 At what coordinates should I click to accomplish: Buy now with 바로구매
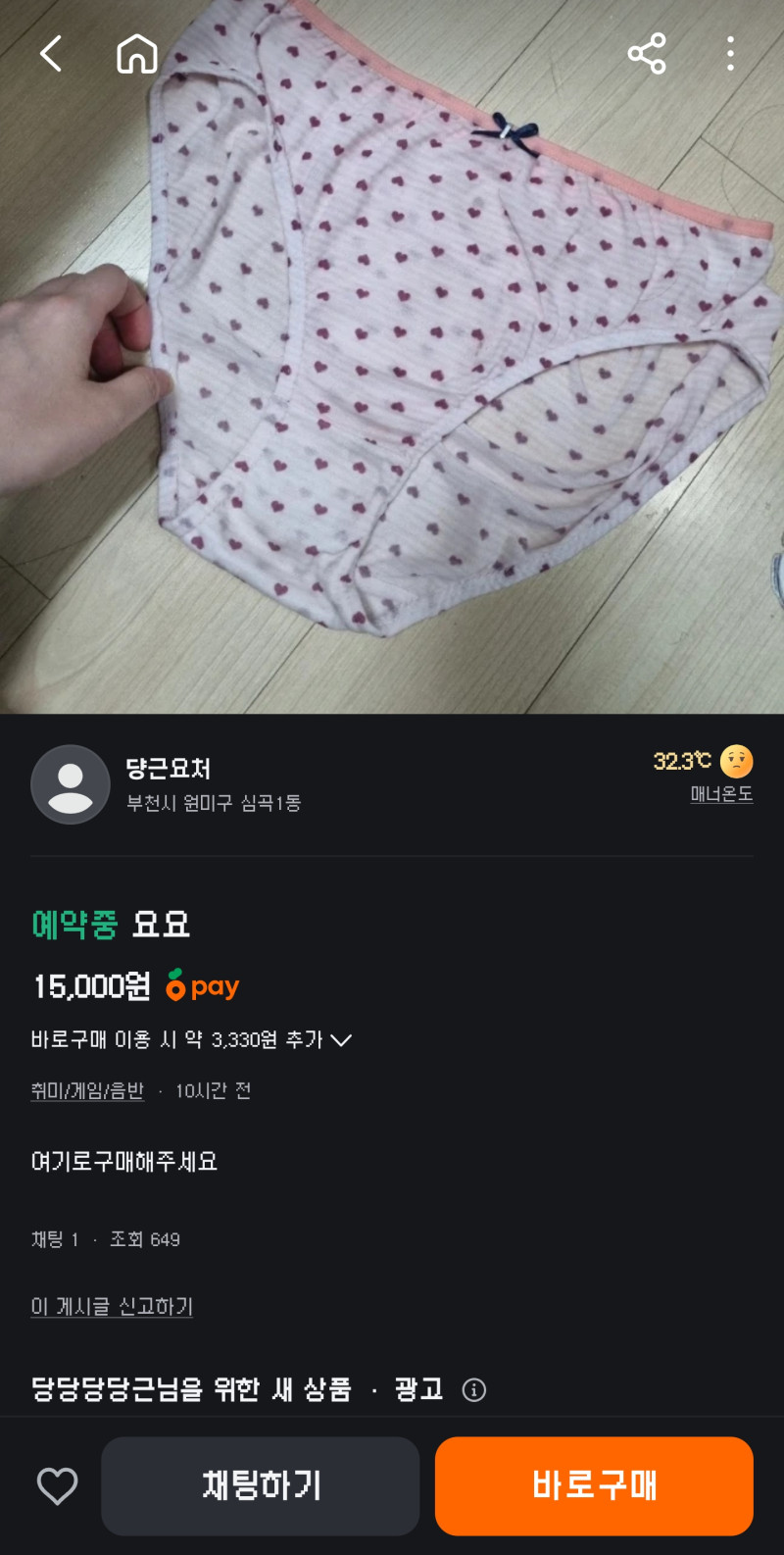594,1486
